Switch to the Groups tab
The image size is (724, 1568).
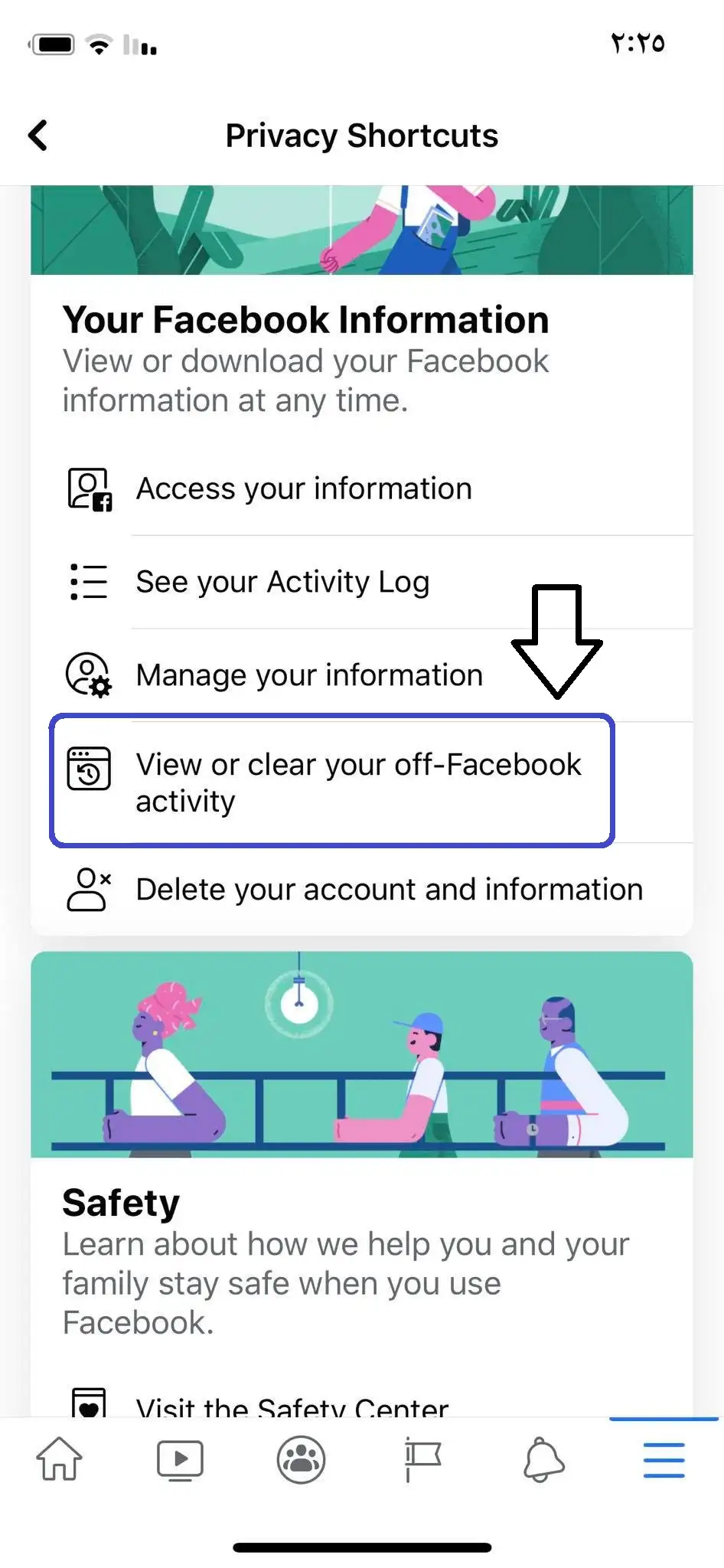click(x=301, y=1459)
